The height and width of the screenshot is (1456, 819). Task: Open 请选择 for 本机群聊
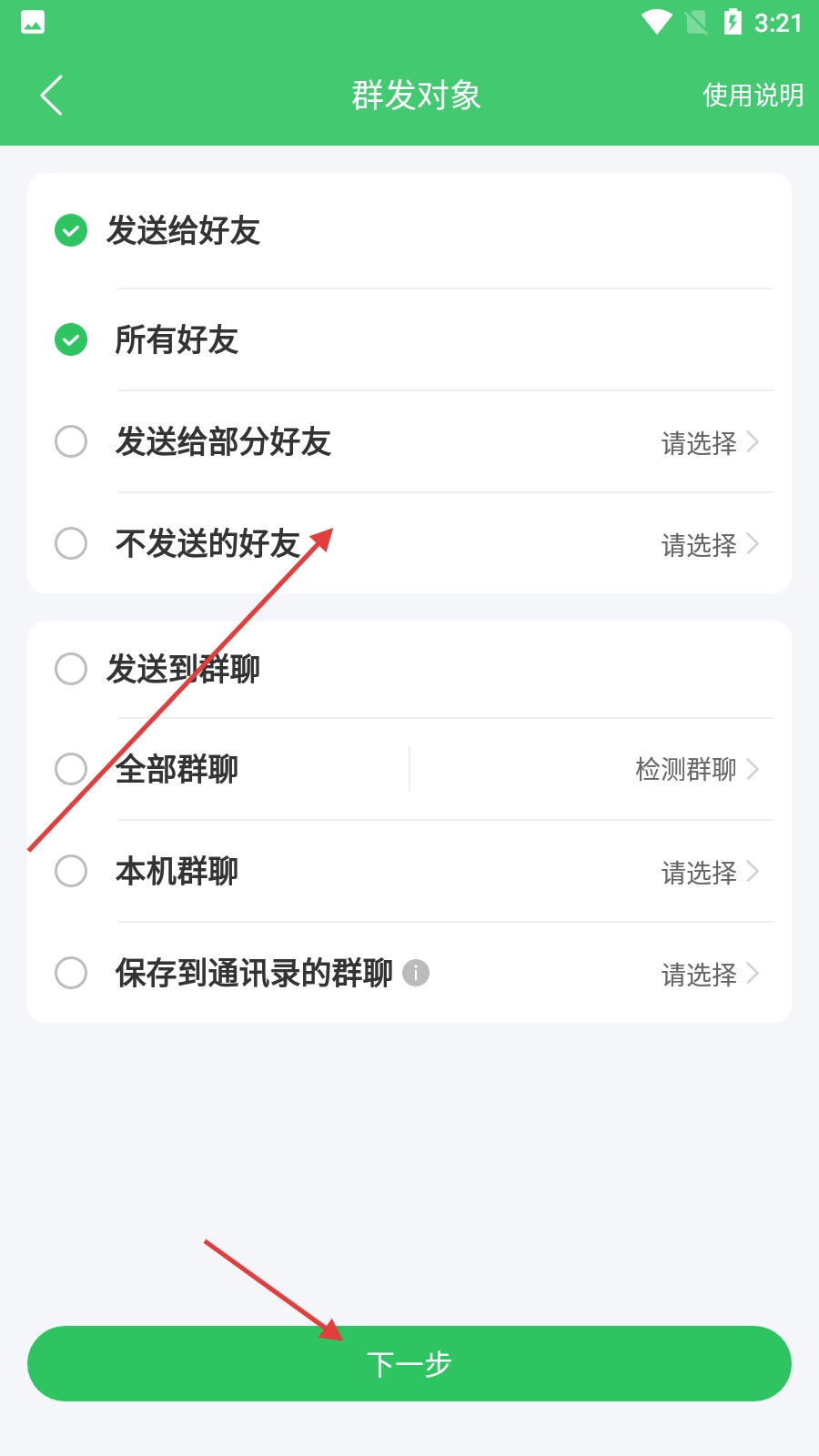709,873
